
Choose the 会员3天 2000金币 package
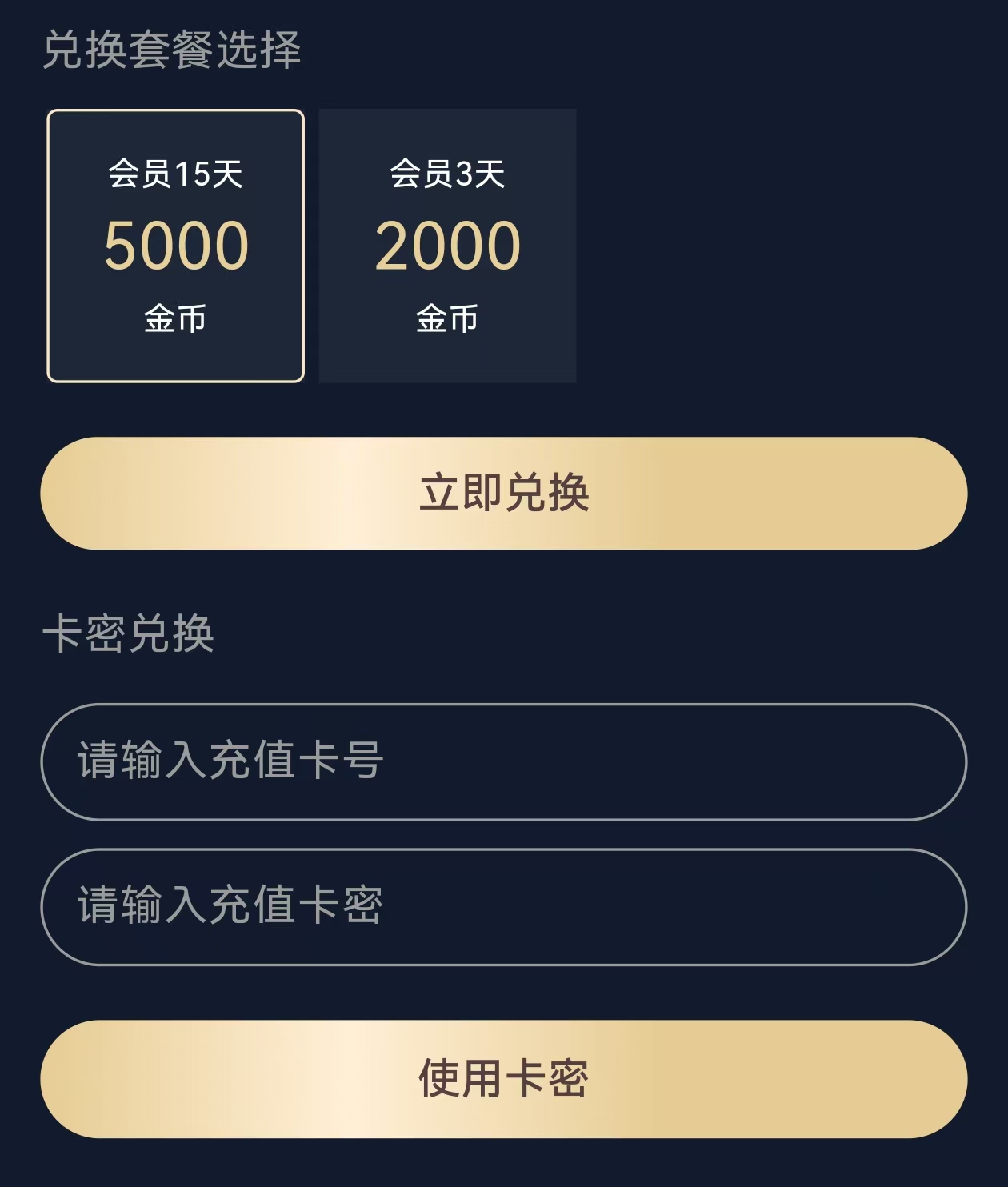pos(447,246)
